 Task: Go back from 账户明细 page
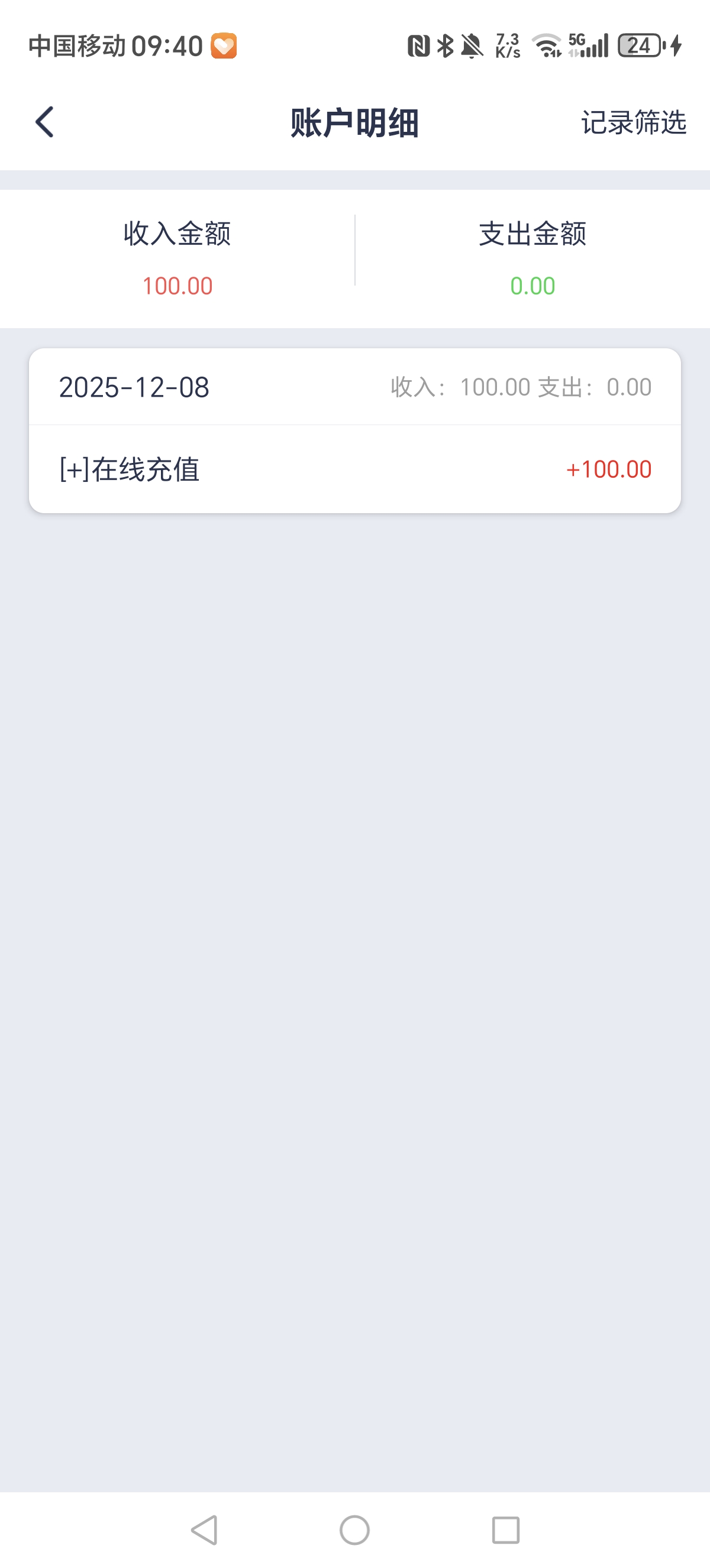[44, 122]
